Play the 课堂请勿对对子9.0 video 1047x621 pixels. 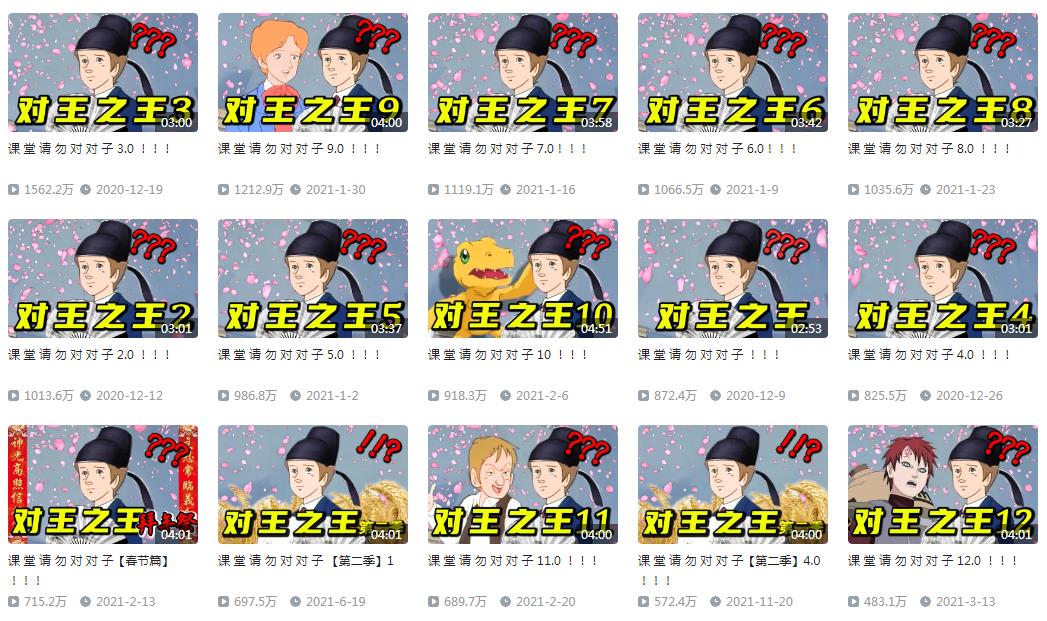pyautogui.click(x=313, y=72)
